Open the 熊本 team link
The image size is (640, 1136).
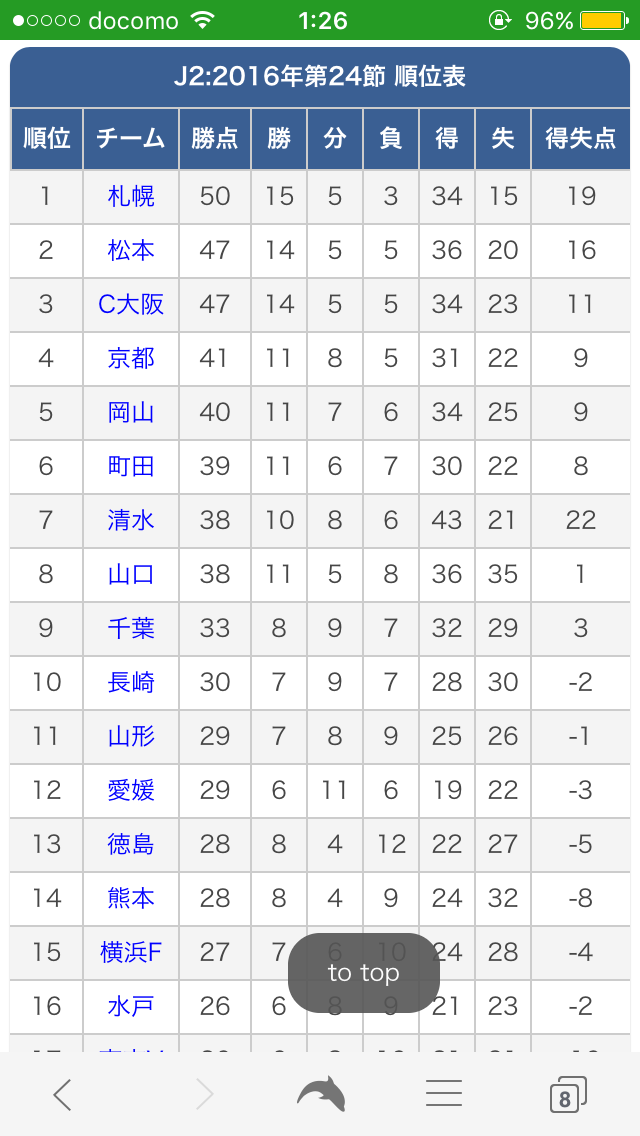[131, 898]
